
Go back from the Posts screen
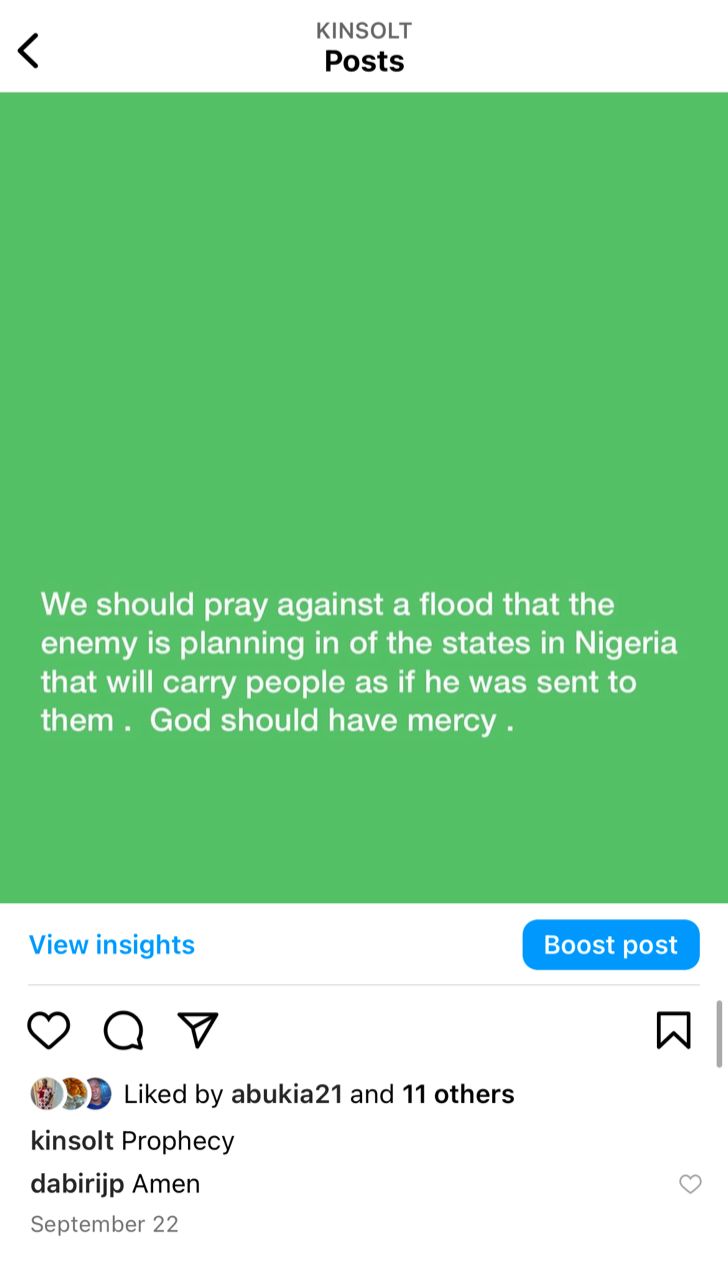click(29, 50)
